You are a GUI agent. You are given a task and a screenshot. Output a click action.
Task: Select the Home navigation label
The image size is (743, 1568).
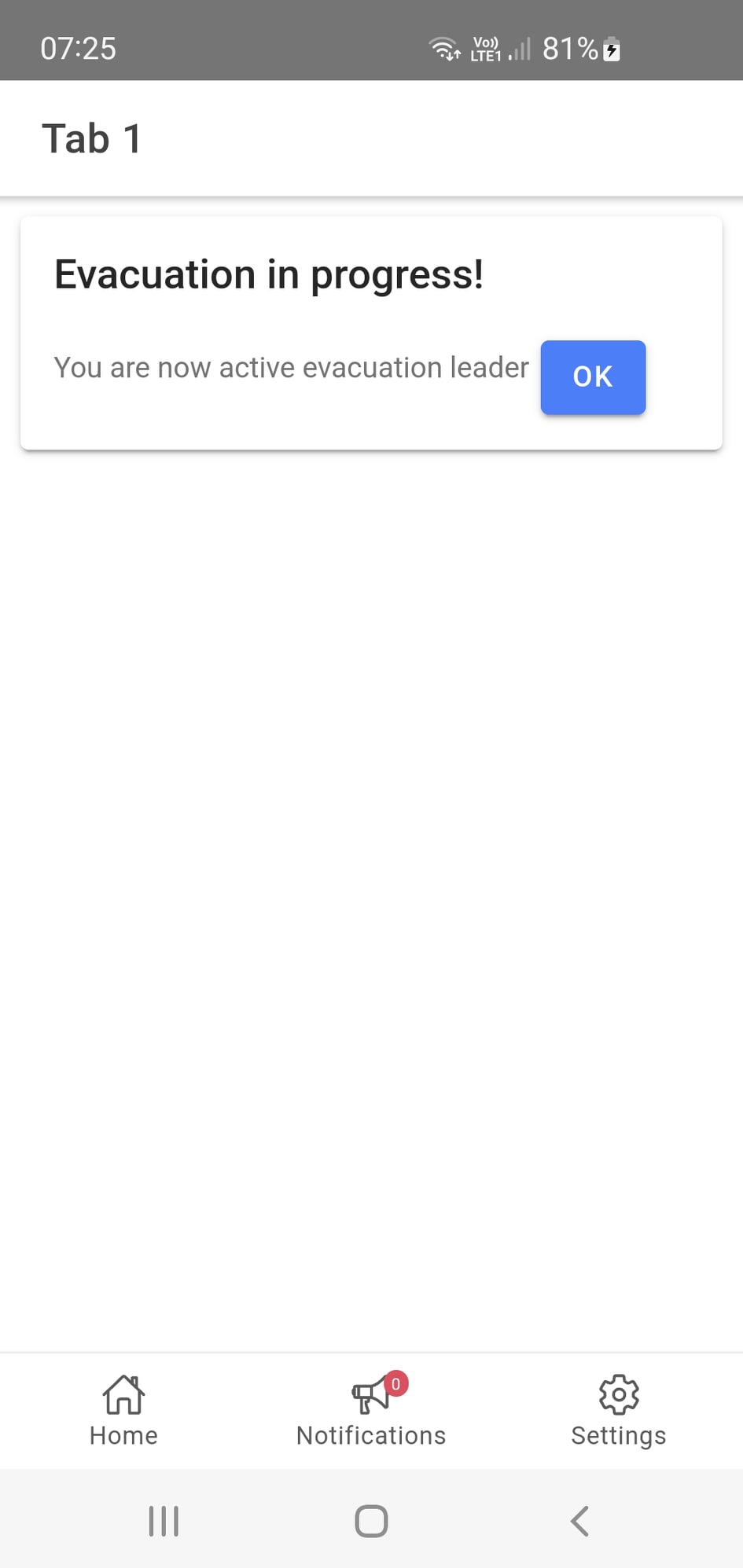[x=123, y=1435]
